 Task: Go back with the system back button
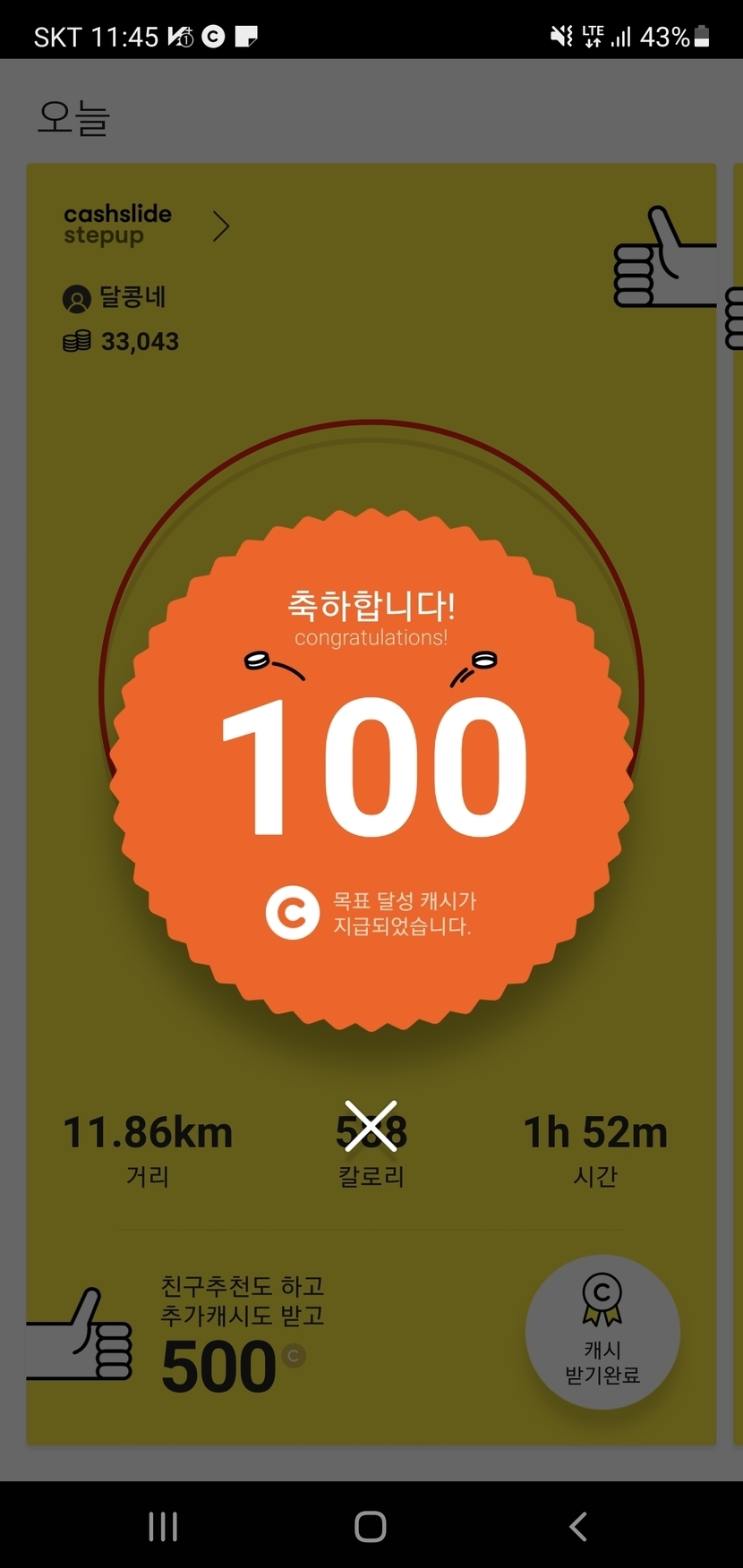tap(578, 1526)
